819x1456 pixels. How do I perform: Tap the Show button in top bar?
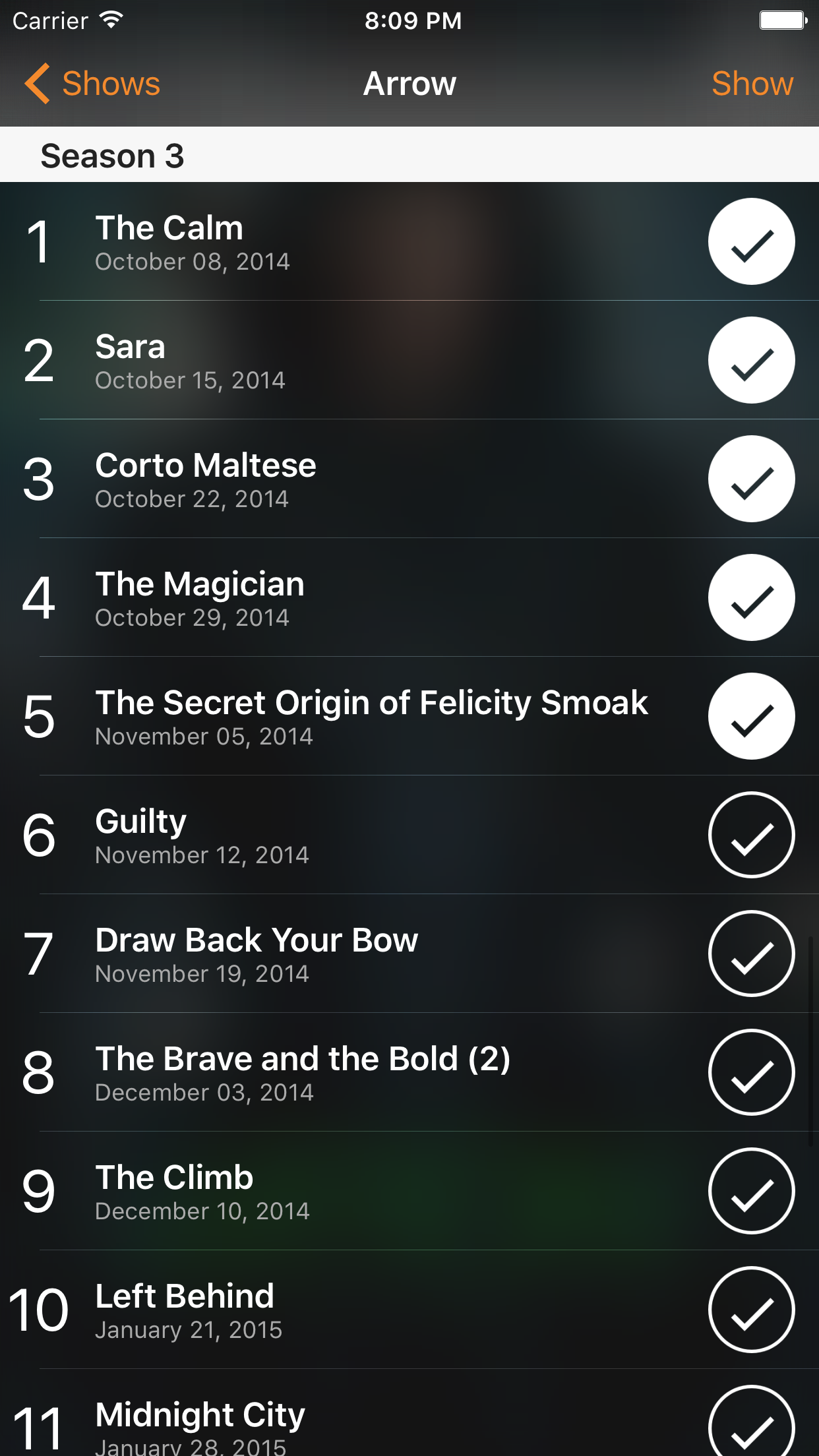pos(752,84)
